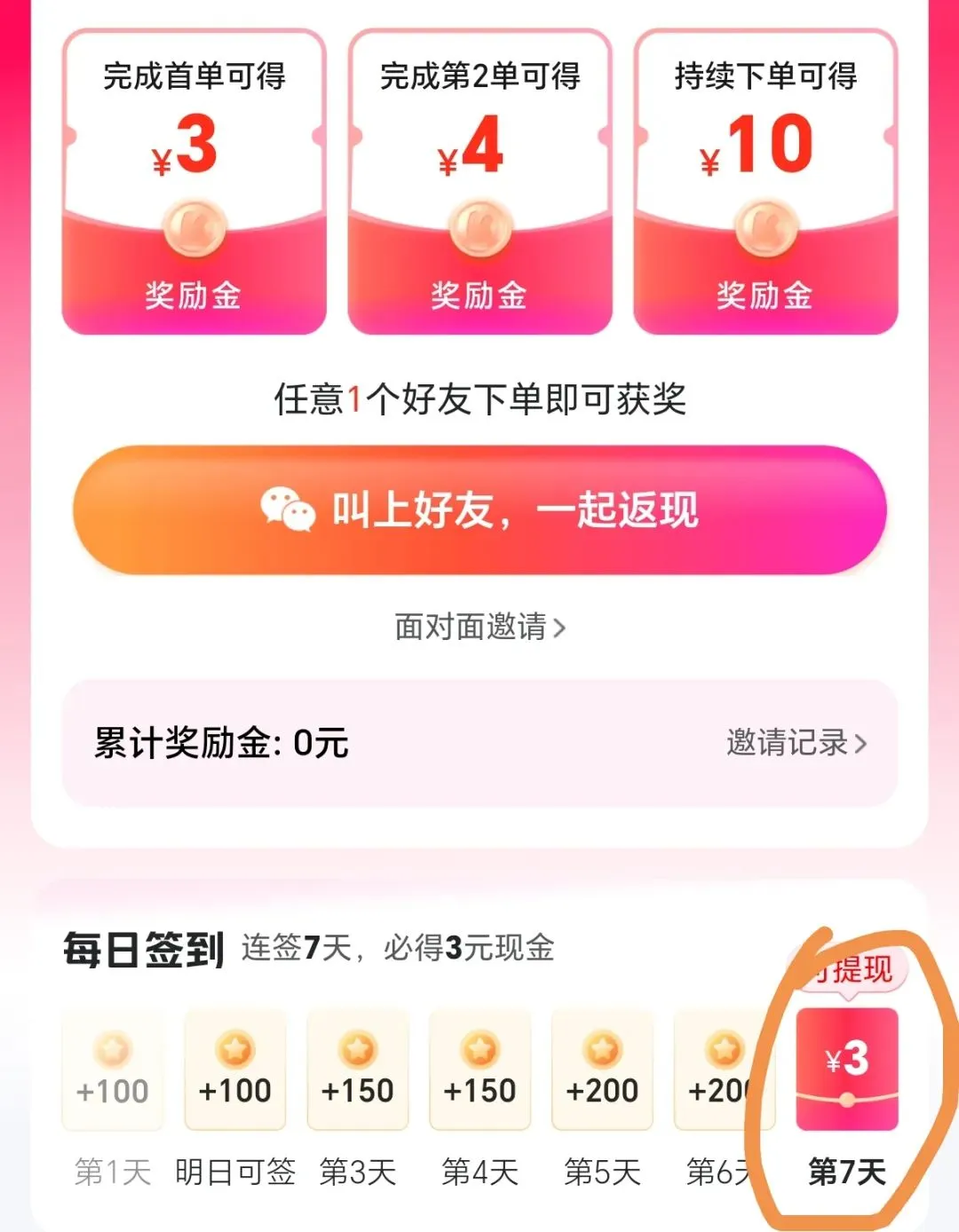Screen dimensions: 959x1232
Task: Open the 持续下单可得 ¥10 reward card
Action: [765, 182]
